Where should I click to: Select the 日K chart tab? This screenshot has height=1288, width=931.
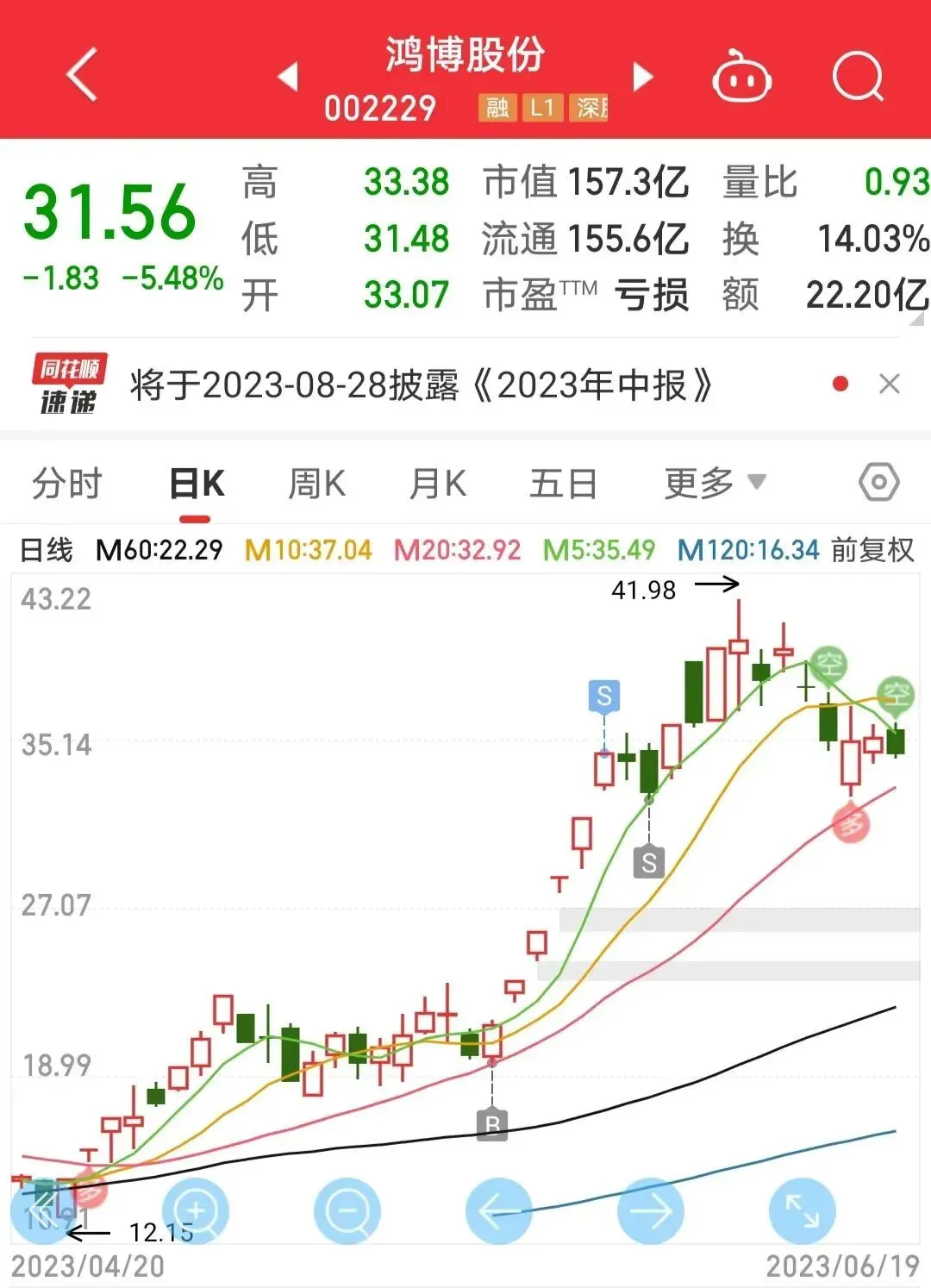coord(197,484)
